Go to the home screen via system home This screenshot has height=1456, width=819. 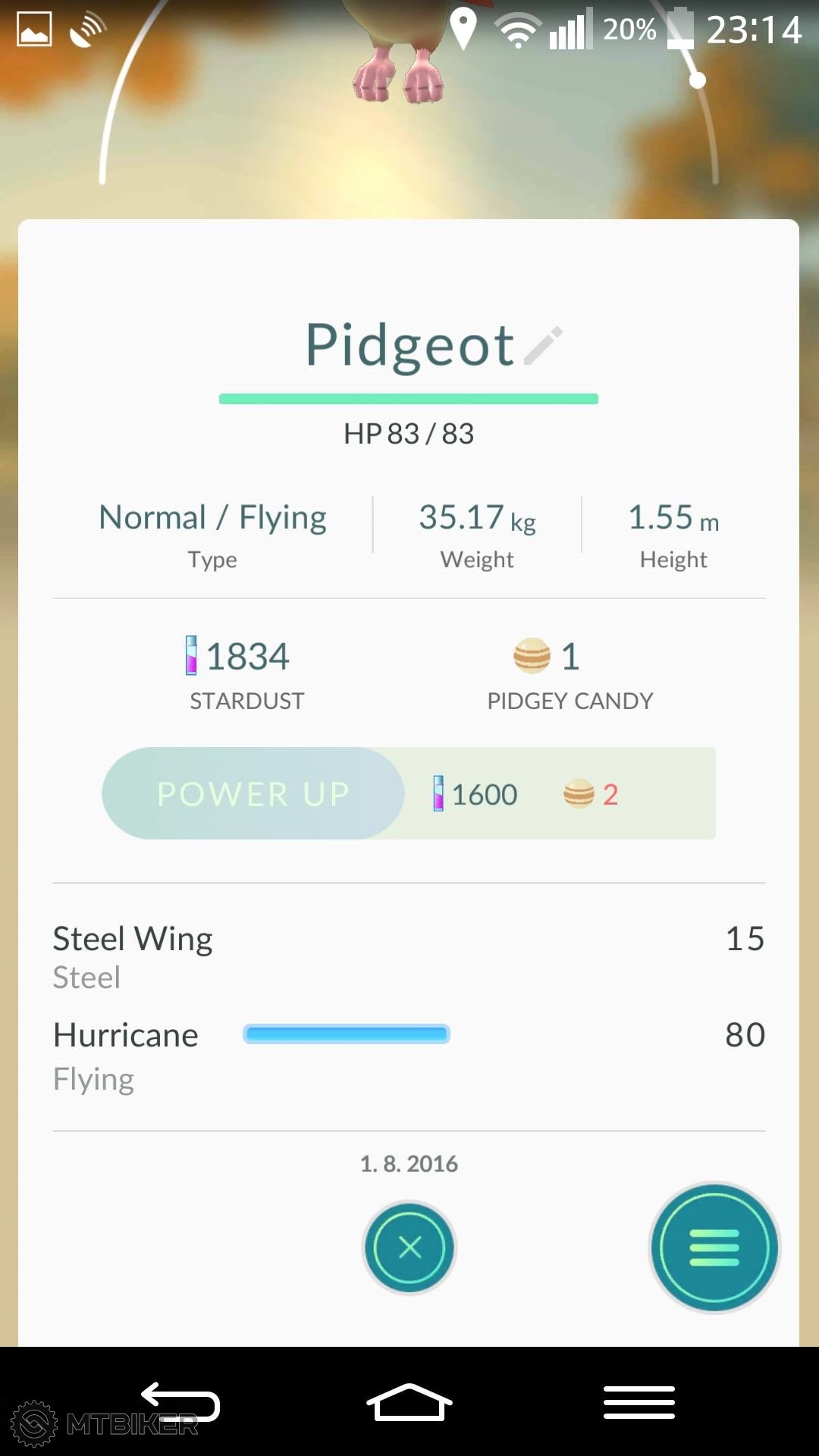[409, 1401]
